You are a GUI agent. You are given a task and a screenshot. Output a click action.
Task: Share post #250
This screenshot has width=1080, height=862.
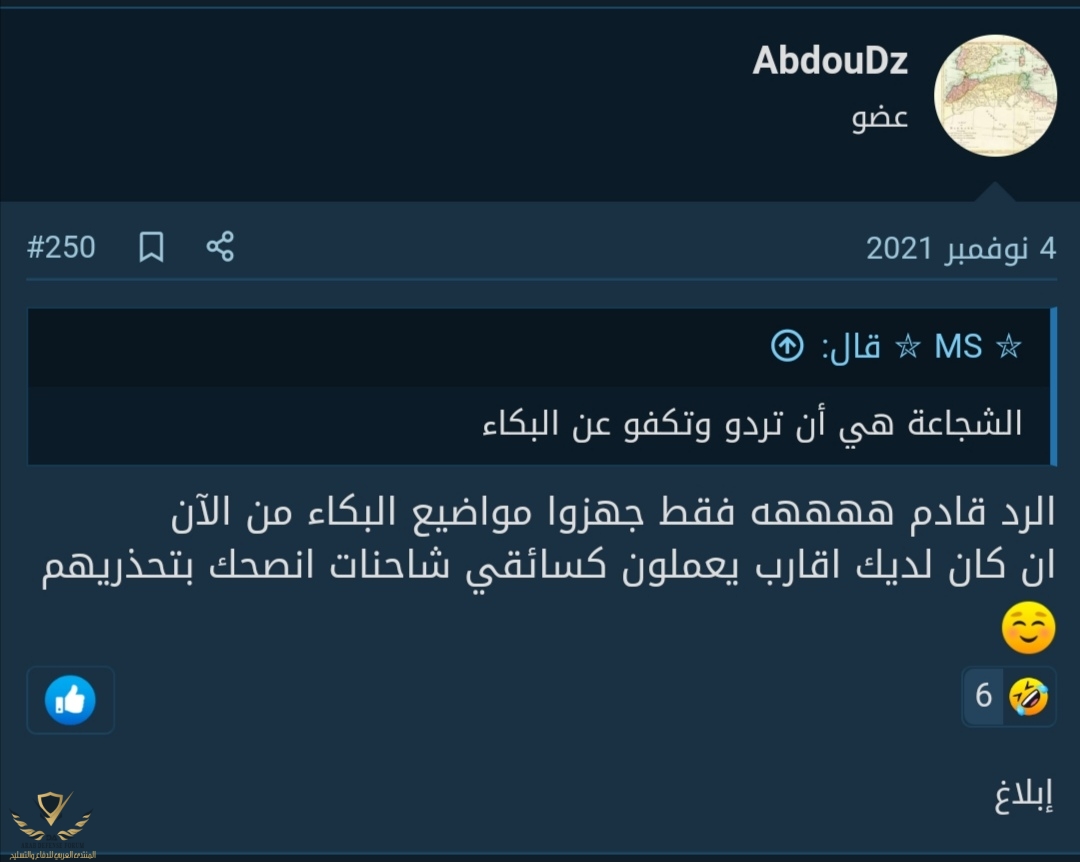(x=220, y=246)
